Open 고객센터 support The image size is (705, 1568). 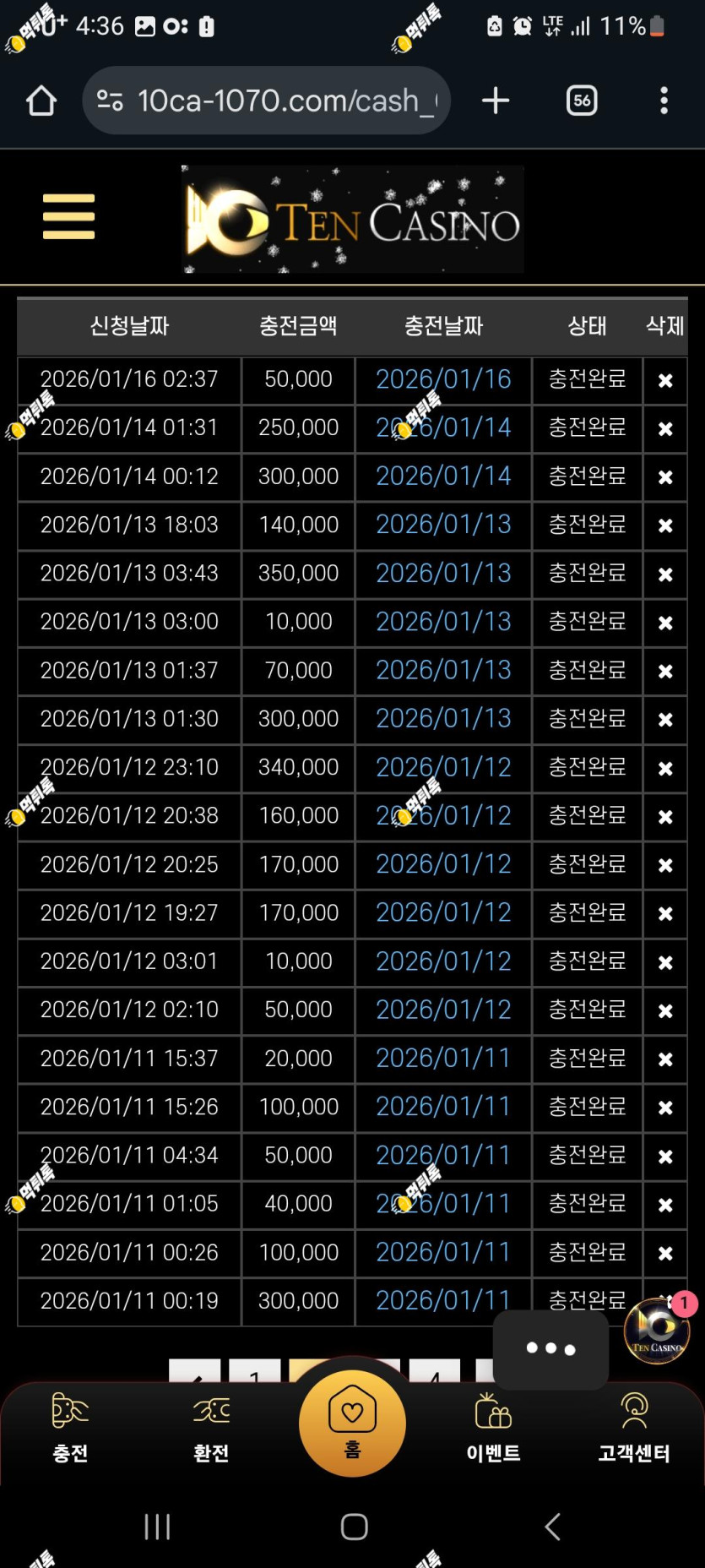(x=634, y=1428)
